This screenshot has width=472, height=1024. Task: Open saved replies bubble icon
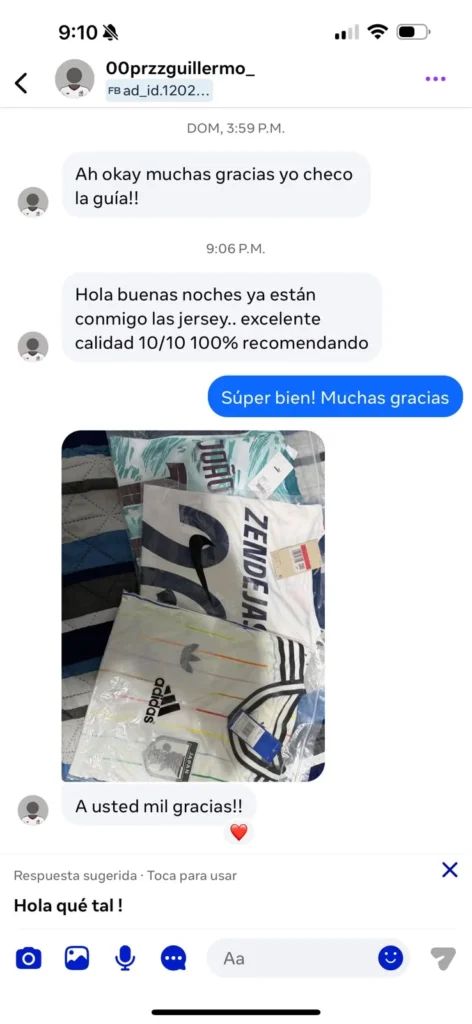(173, 958)
